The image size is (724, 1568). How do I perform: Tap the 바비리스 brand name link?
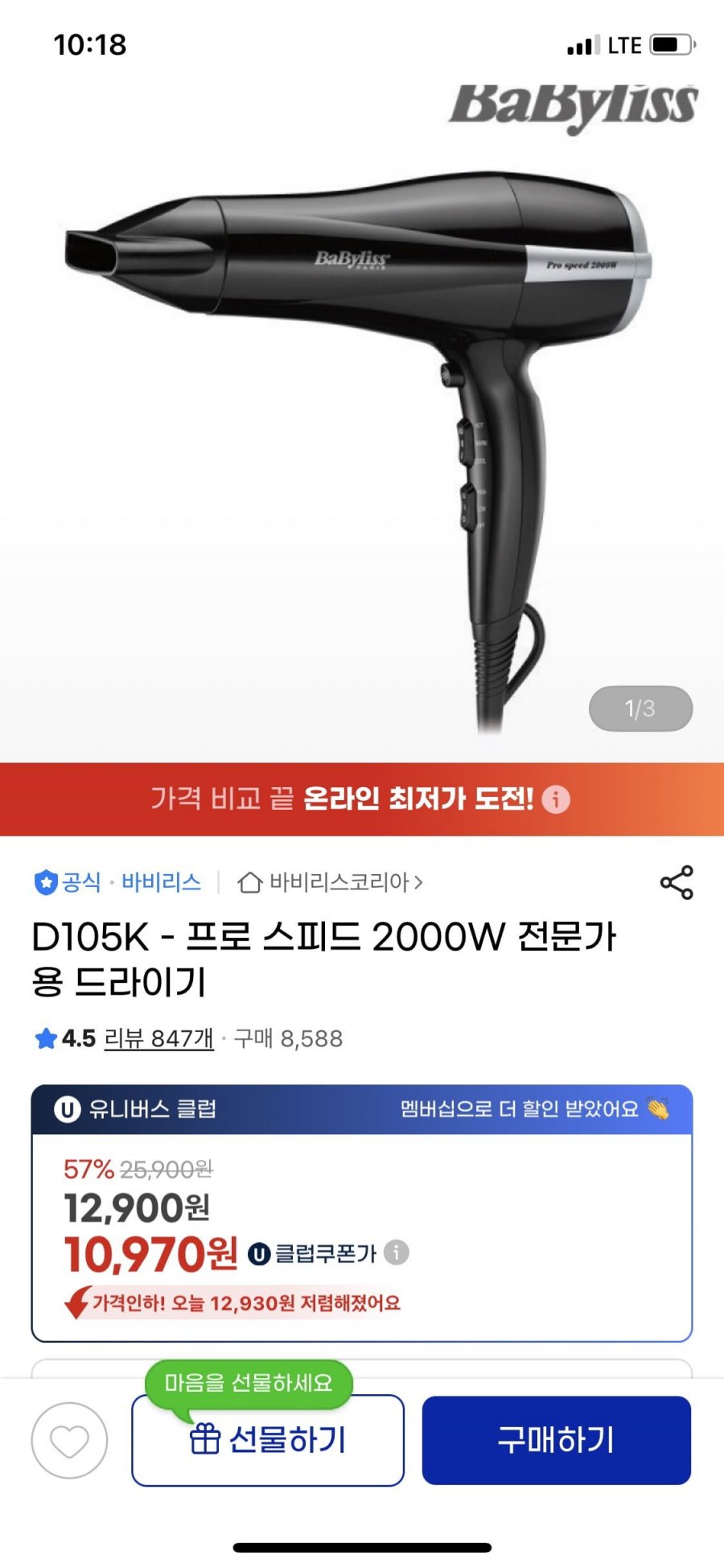pyautogui.click(x=163, y=881)
